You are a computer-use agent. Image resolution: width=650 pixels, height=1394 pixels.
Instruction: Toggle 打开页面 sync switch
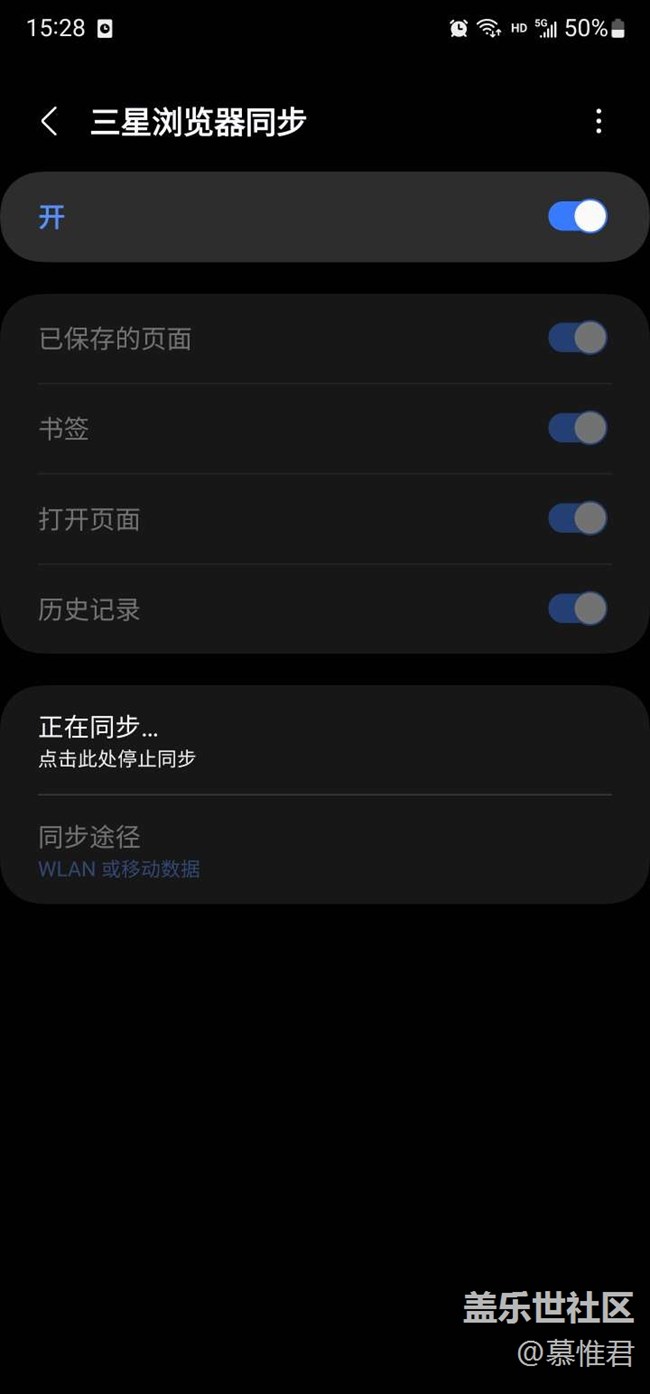578,518
